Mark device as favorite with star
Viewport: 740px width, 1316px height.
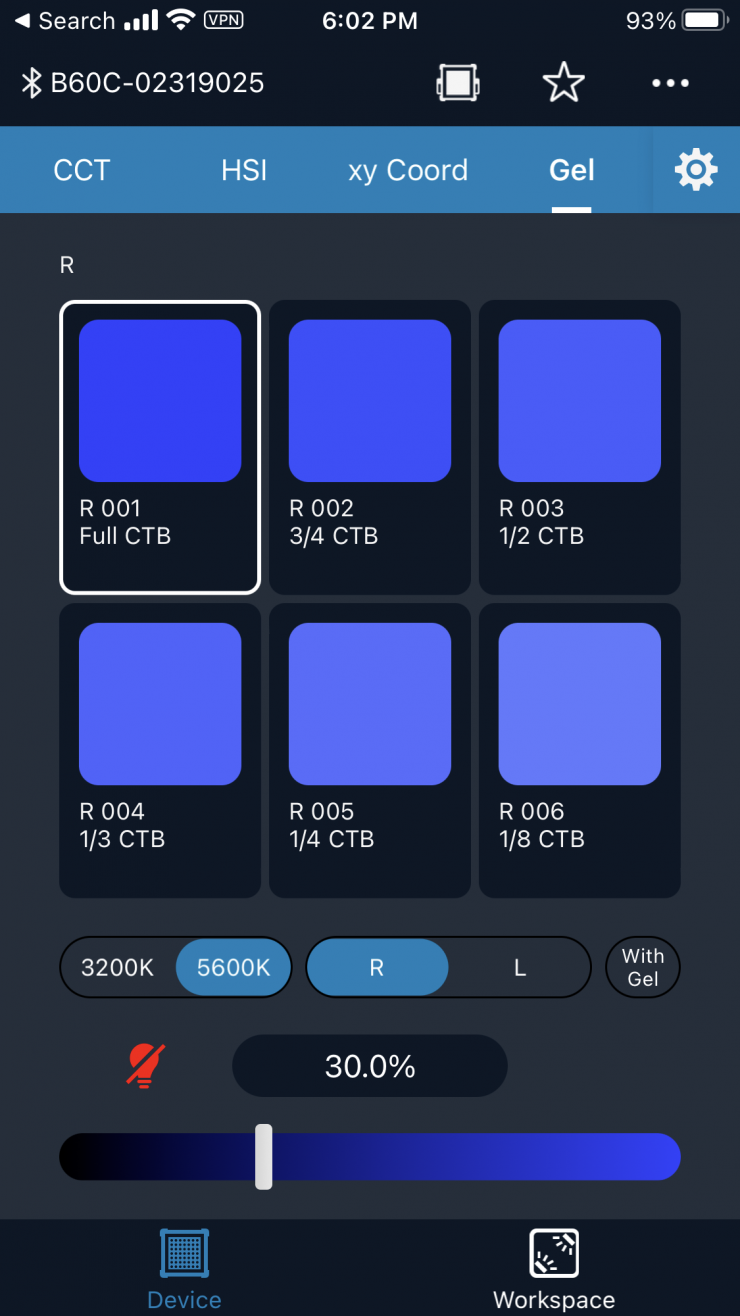pos(563,83)
